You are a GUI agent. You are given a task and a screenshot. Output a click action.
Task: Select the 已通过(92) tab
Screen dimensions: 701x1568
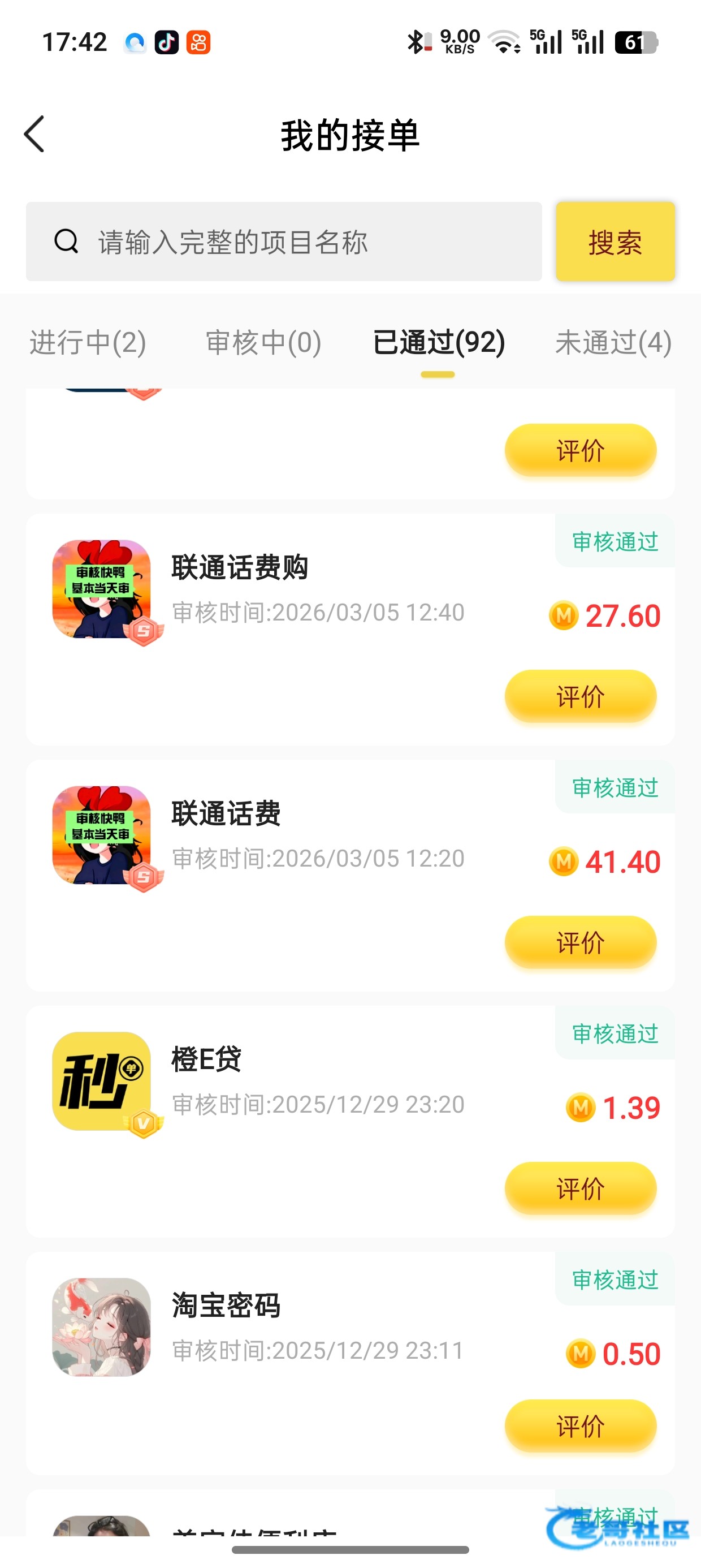click(438, 342)
